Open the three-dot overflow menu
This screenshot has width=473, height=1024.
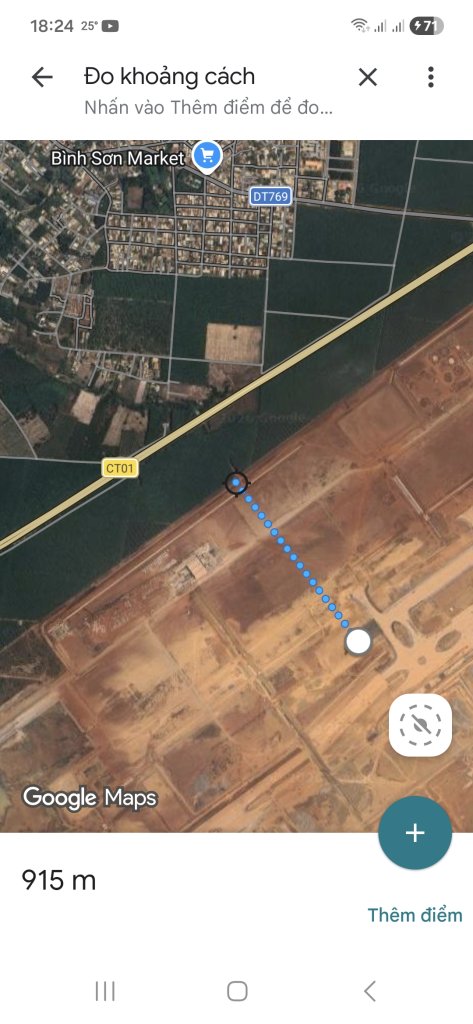pos(431,77)
